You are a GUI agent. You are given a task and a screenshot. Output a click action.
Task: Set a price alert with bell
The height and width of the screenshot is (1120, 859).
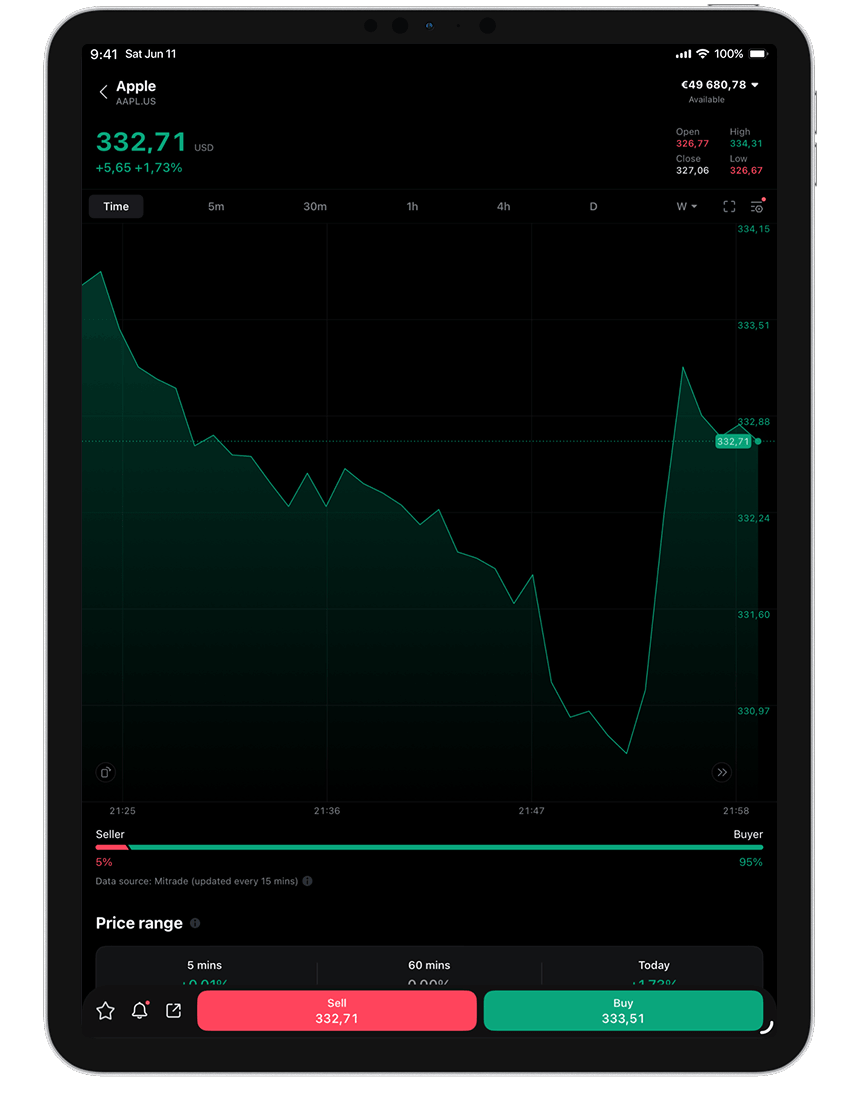point(140,1010)
